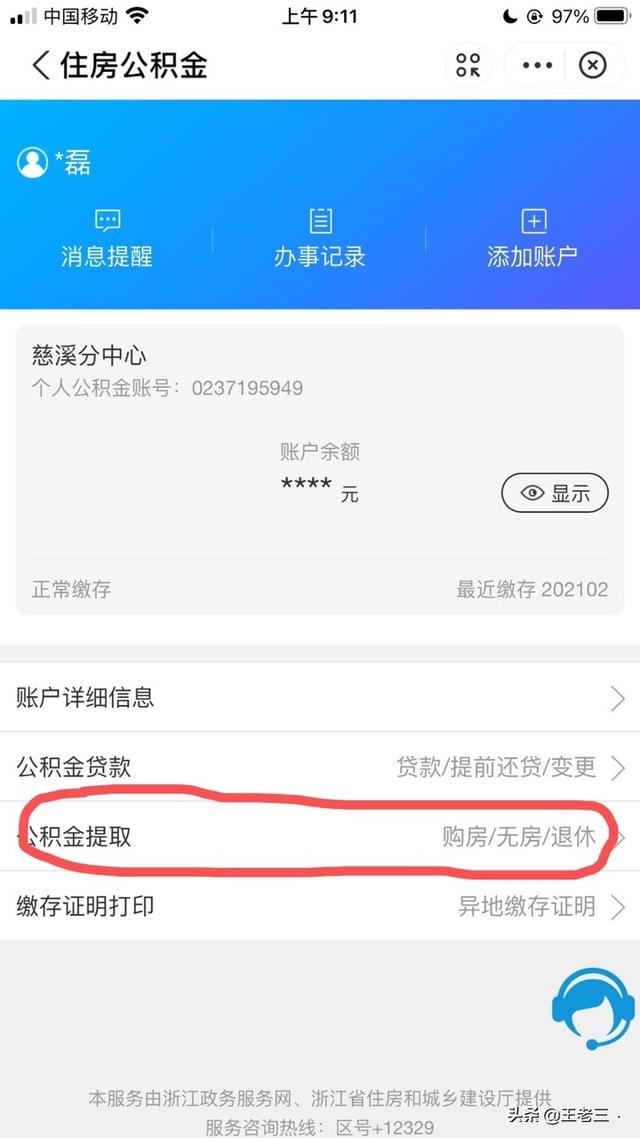Open 公积金贷款 loan options
Image resolution: width=640 pixels, height=1138 pixels.
point(320,767)
